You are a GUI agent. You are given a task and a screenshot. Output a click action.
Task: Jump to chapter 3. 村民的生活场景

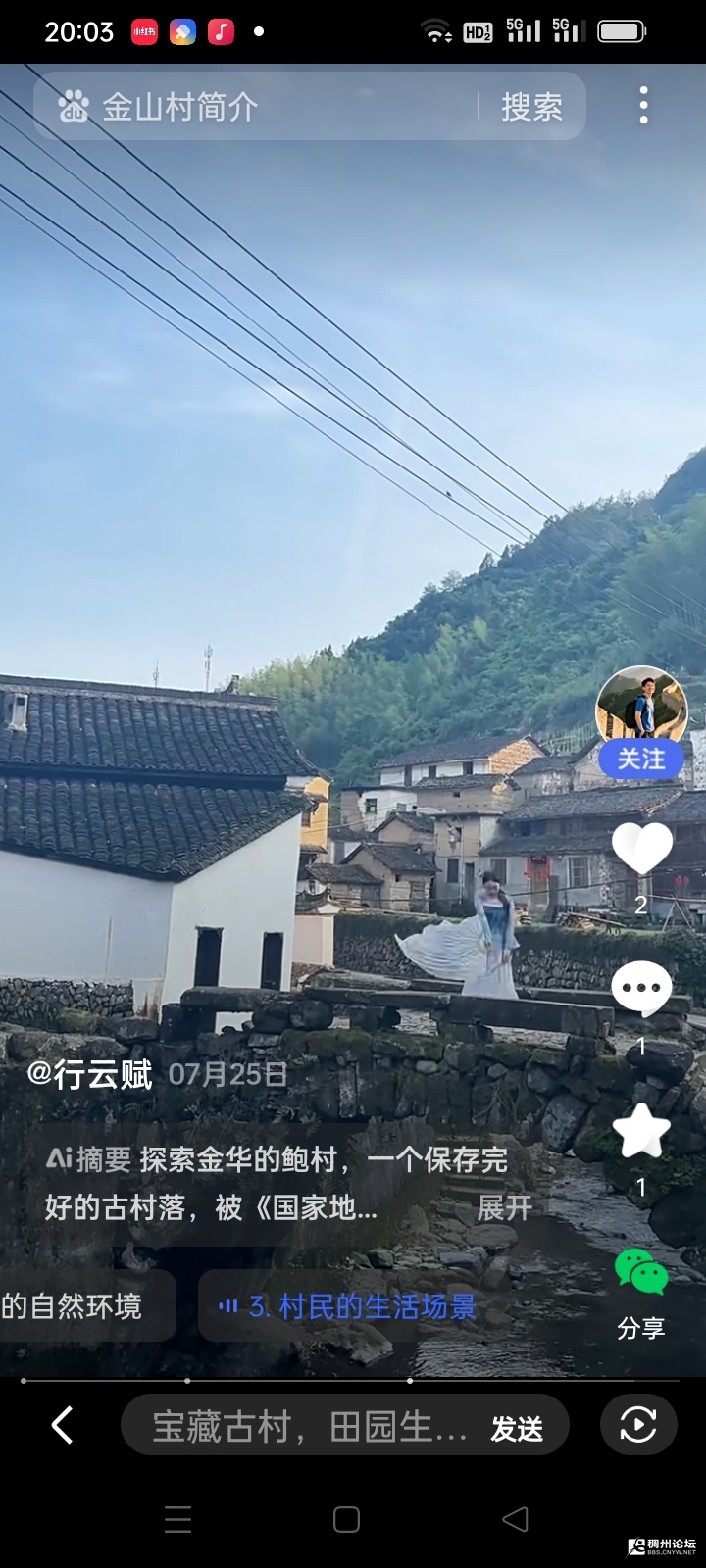coord(347,1306)
